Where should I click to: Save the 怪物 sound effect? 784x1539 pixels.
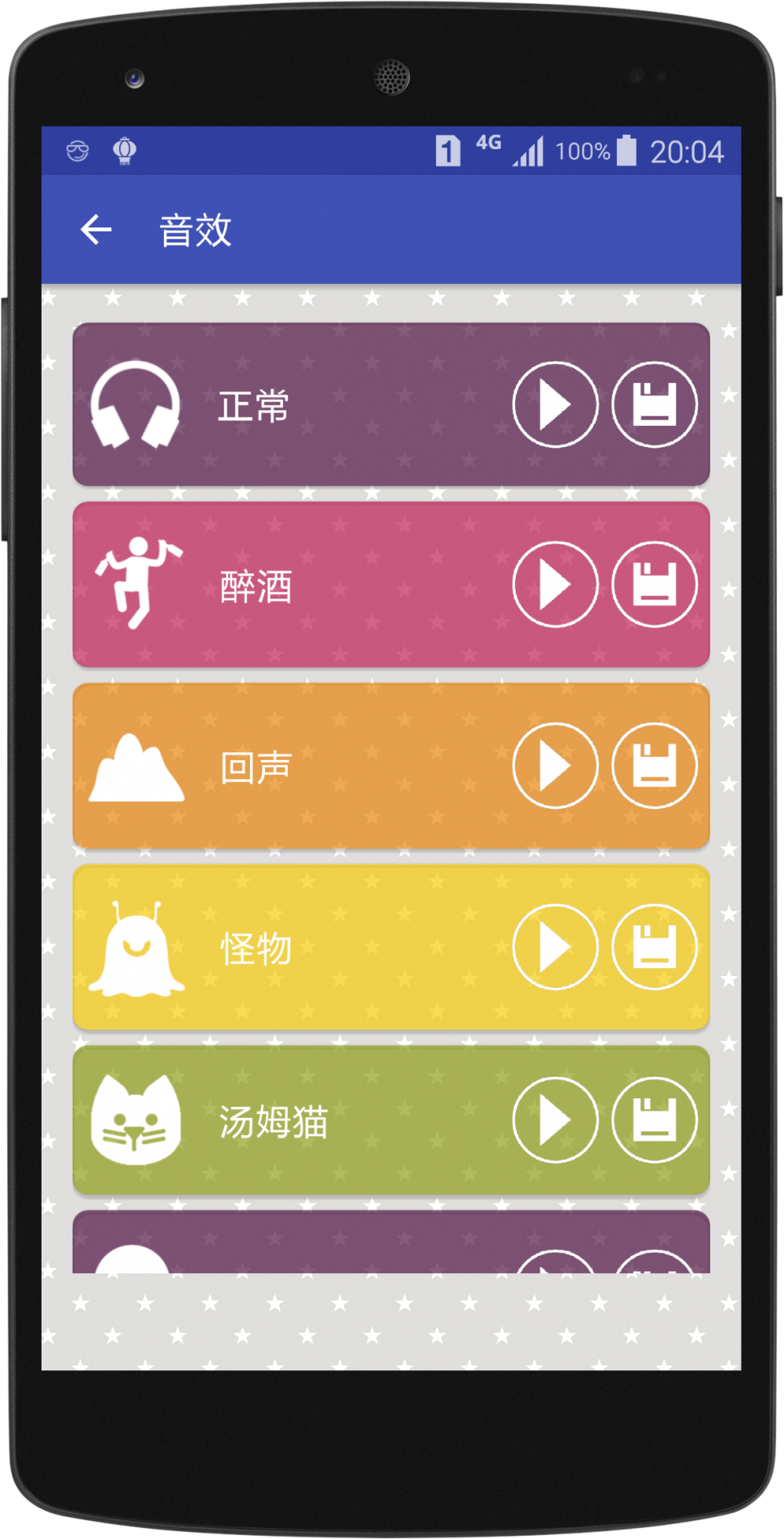coord(654,947)
